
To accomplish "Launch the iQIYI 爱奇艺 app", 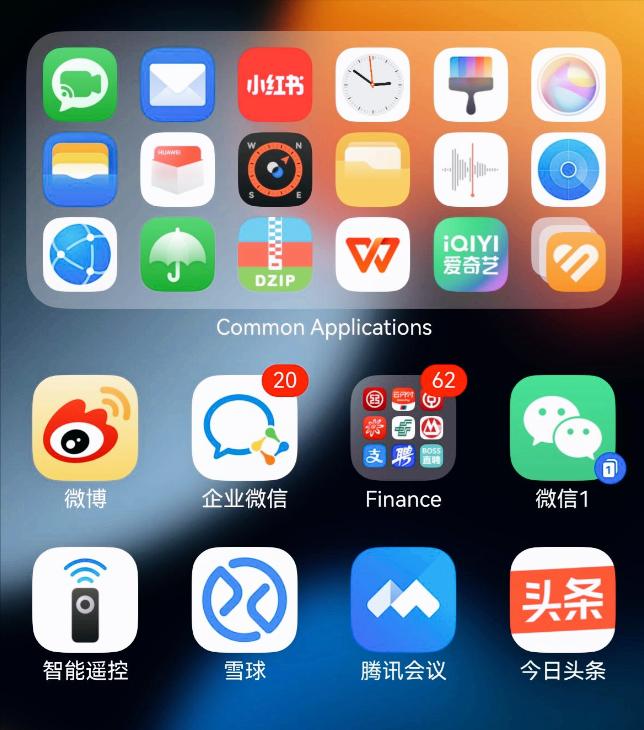I will (471, 255).
